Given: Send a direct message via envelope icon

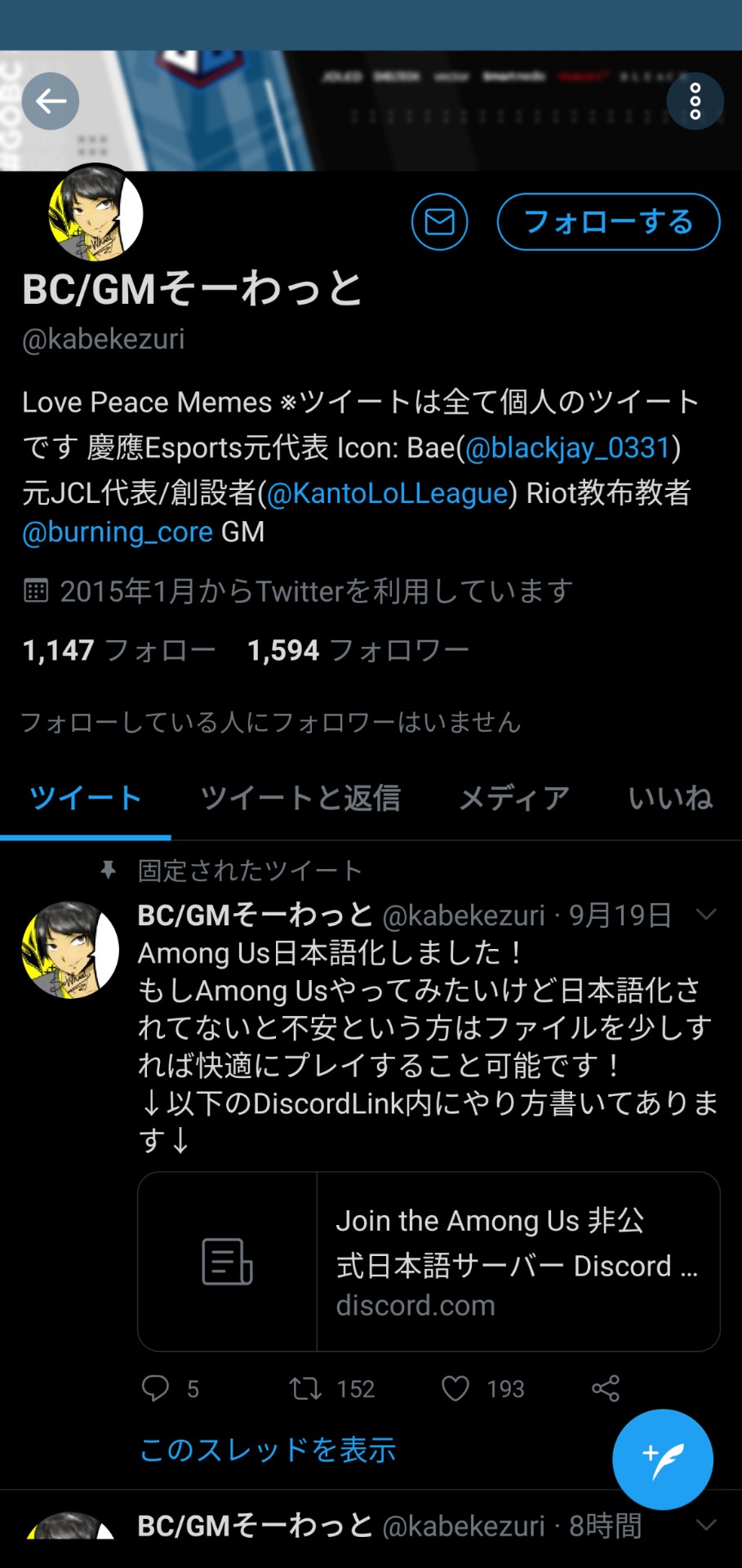Looking at the screenshot, I should (440, 221).
